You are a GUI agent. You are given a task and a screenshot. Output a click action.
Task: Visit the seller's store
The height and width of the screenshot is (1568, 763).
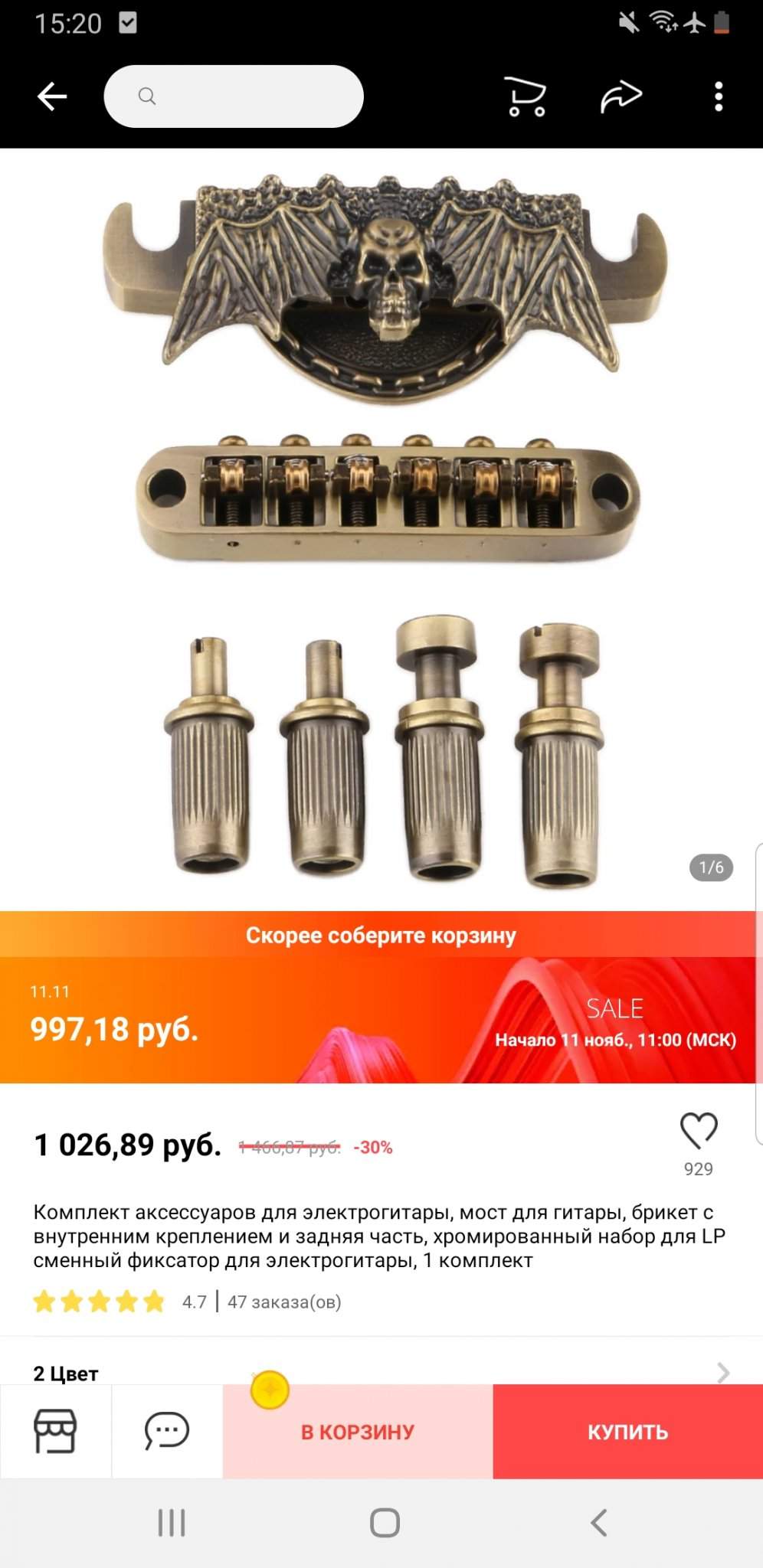55,1431
